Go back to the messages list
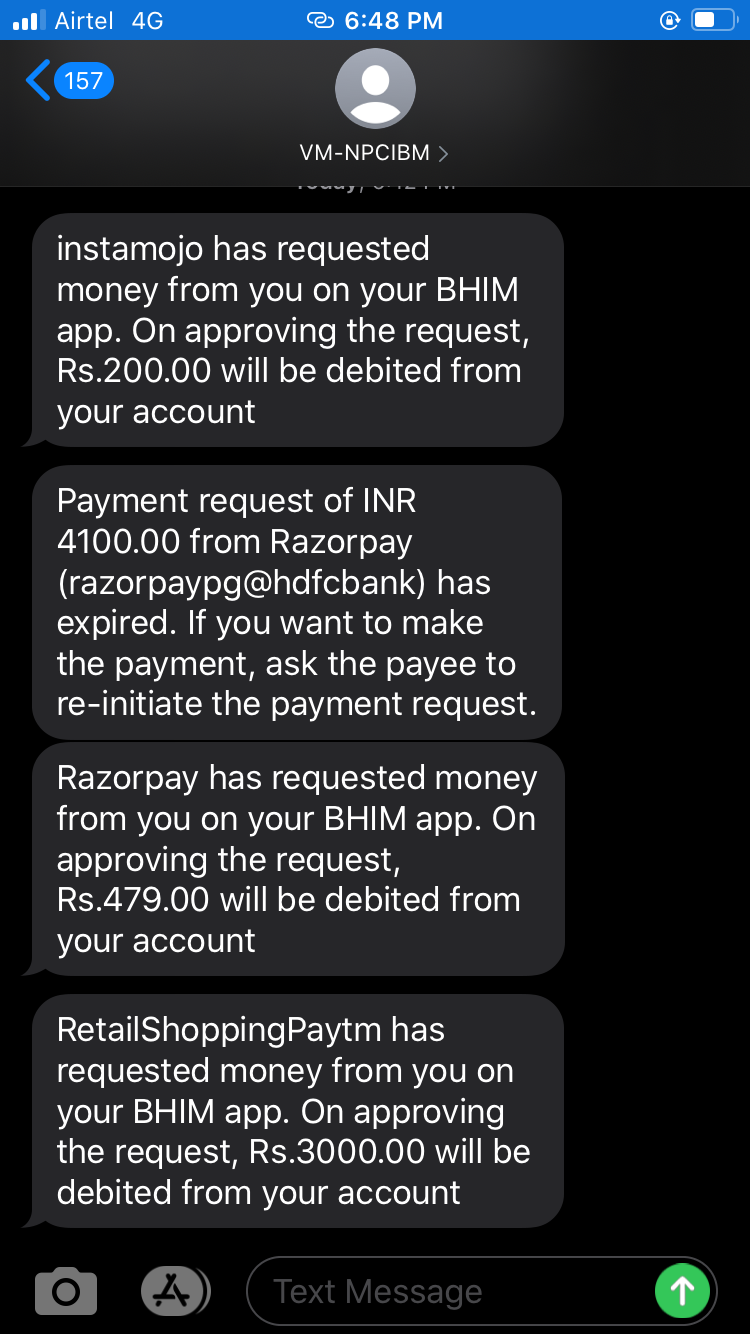Screen dimensions: 750x1334 [69, 80]
